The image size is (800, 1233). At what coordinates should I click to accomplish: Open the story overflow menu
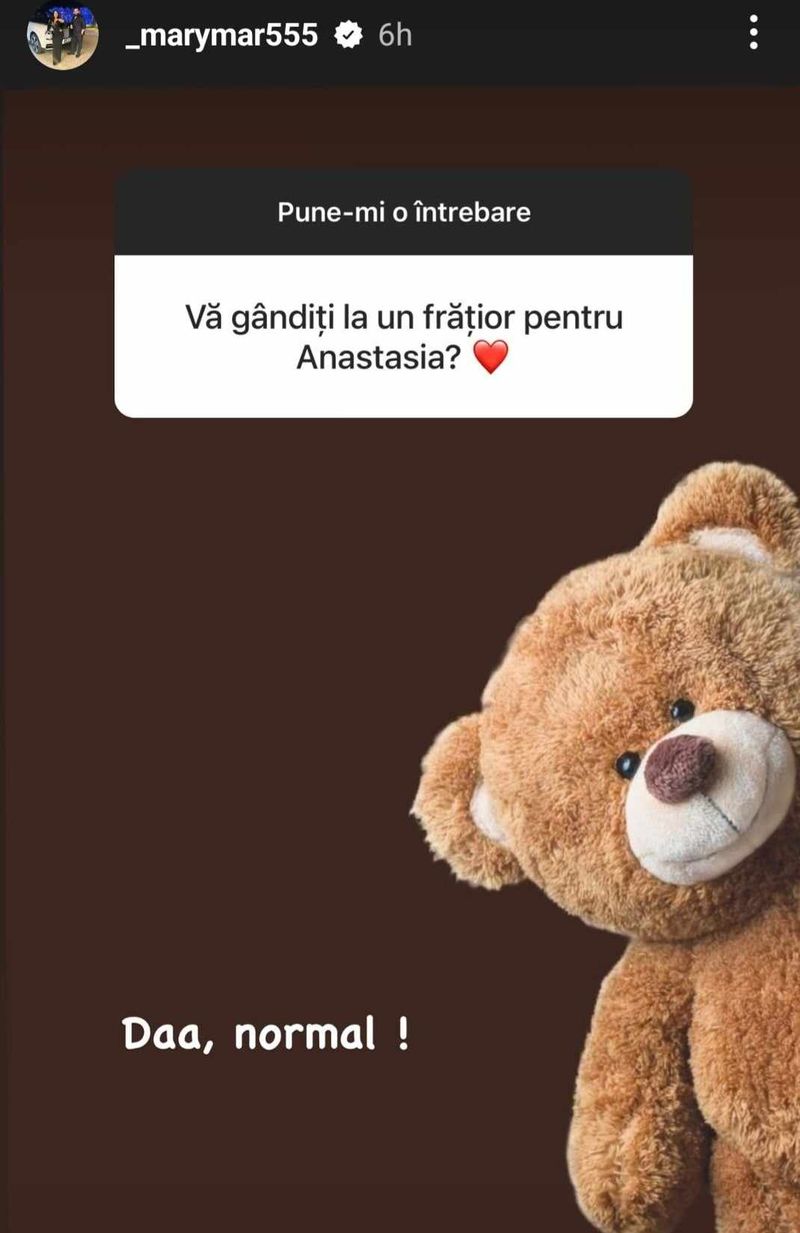tap(753, 34)
